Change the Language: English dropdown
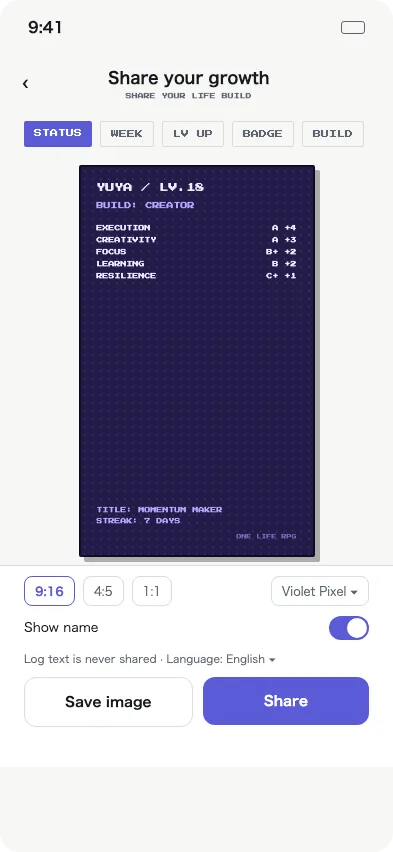Screen dimensions: 393x852 pyautogui.click(x=221, y=659)
